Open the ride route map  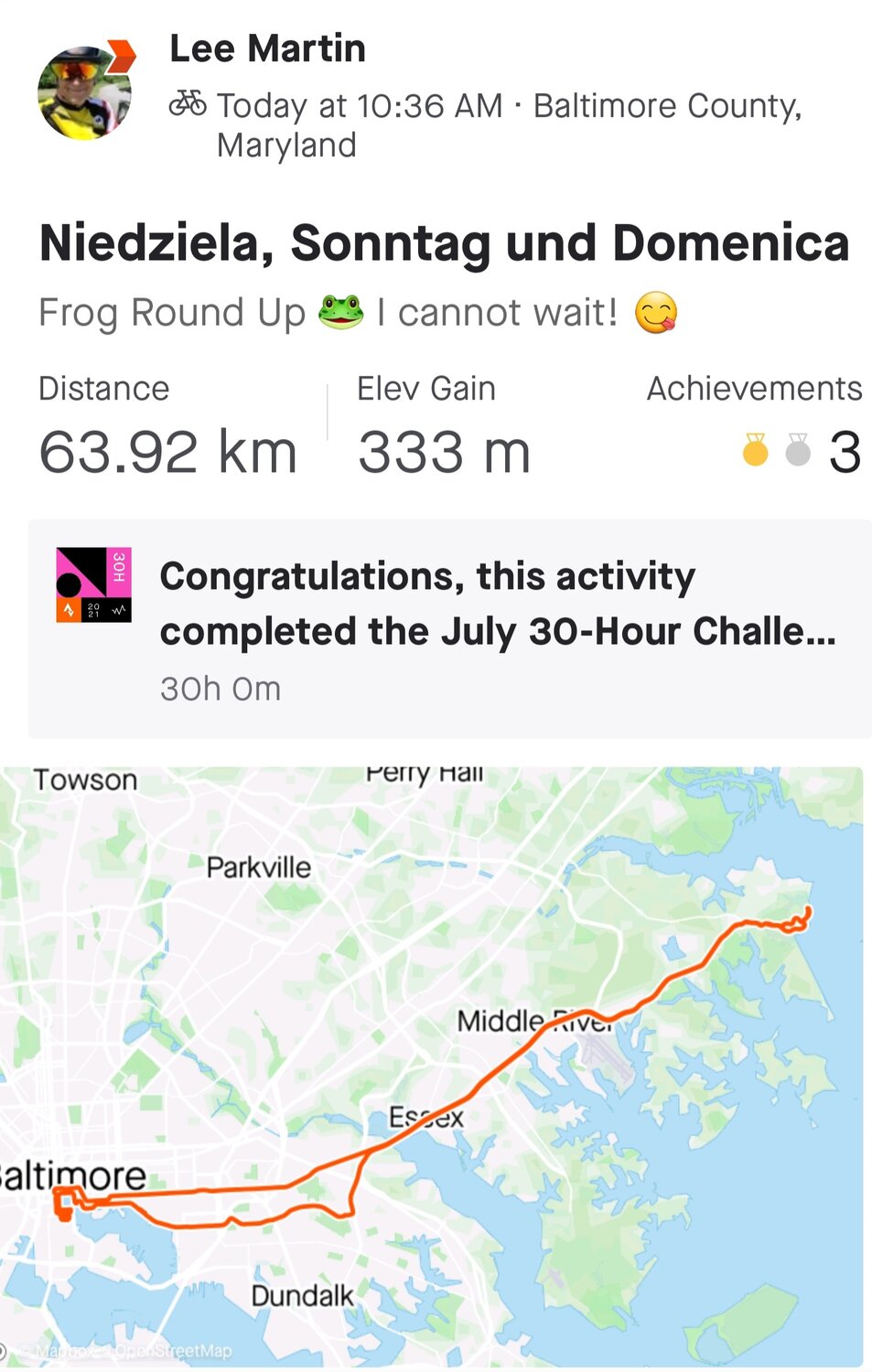(x=432, y=1066)
